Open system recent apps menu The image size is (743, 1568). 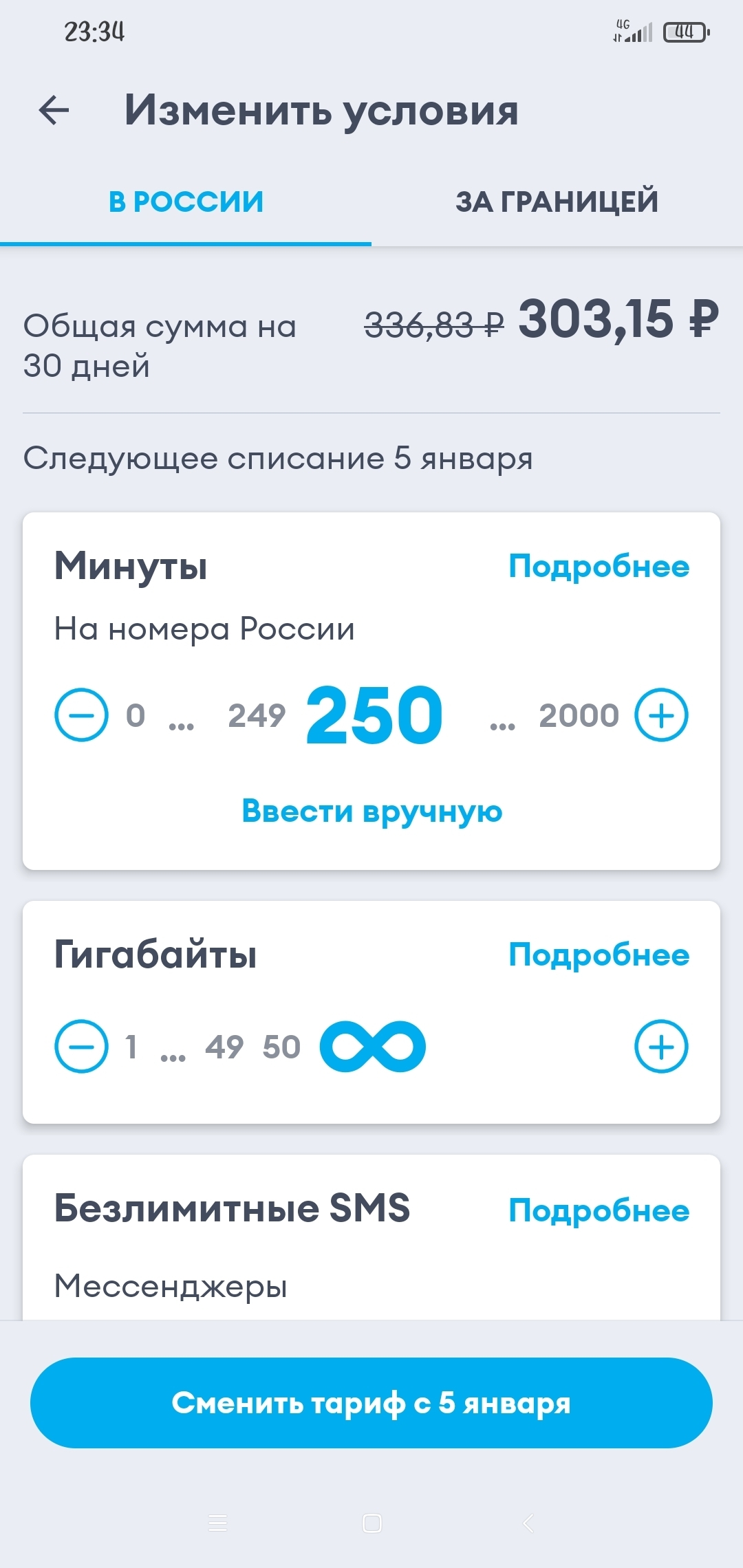coord(217,1523)
